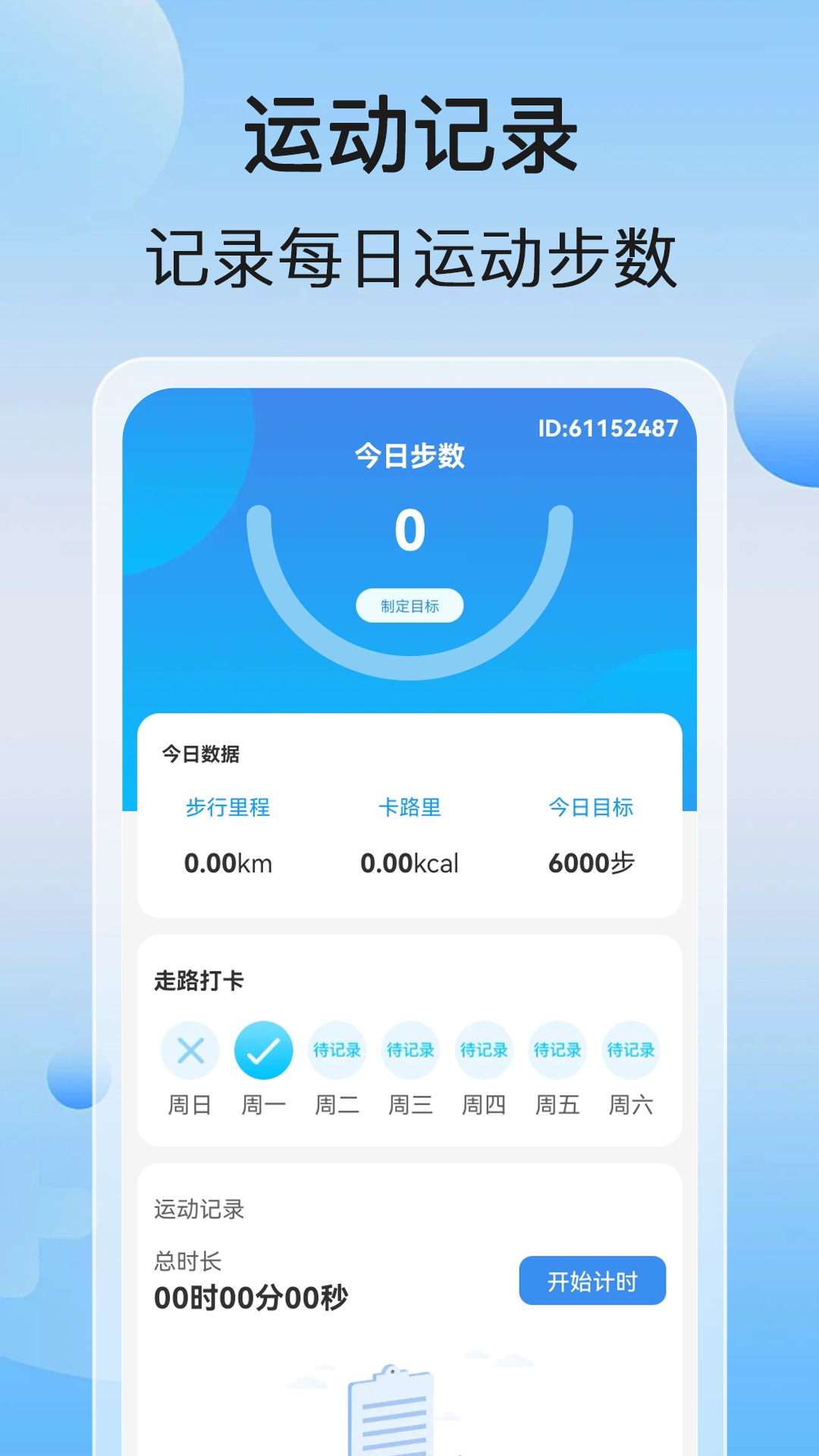Tap the 待记录 circle for 周五

click(557, 1050)
